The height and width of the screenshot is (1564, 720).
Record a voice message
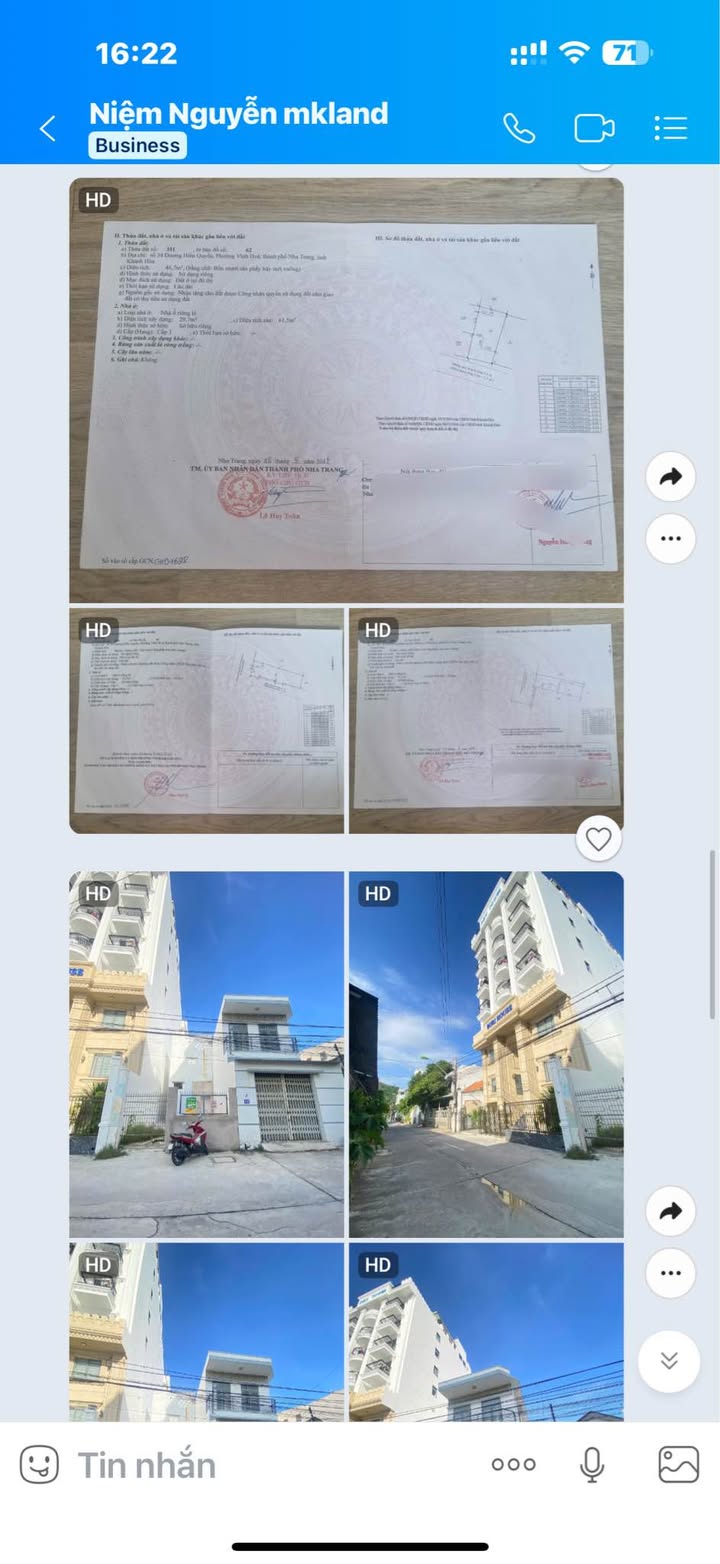[x=592, y=1465]
